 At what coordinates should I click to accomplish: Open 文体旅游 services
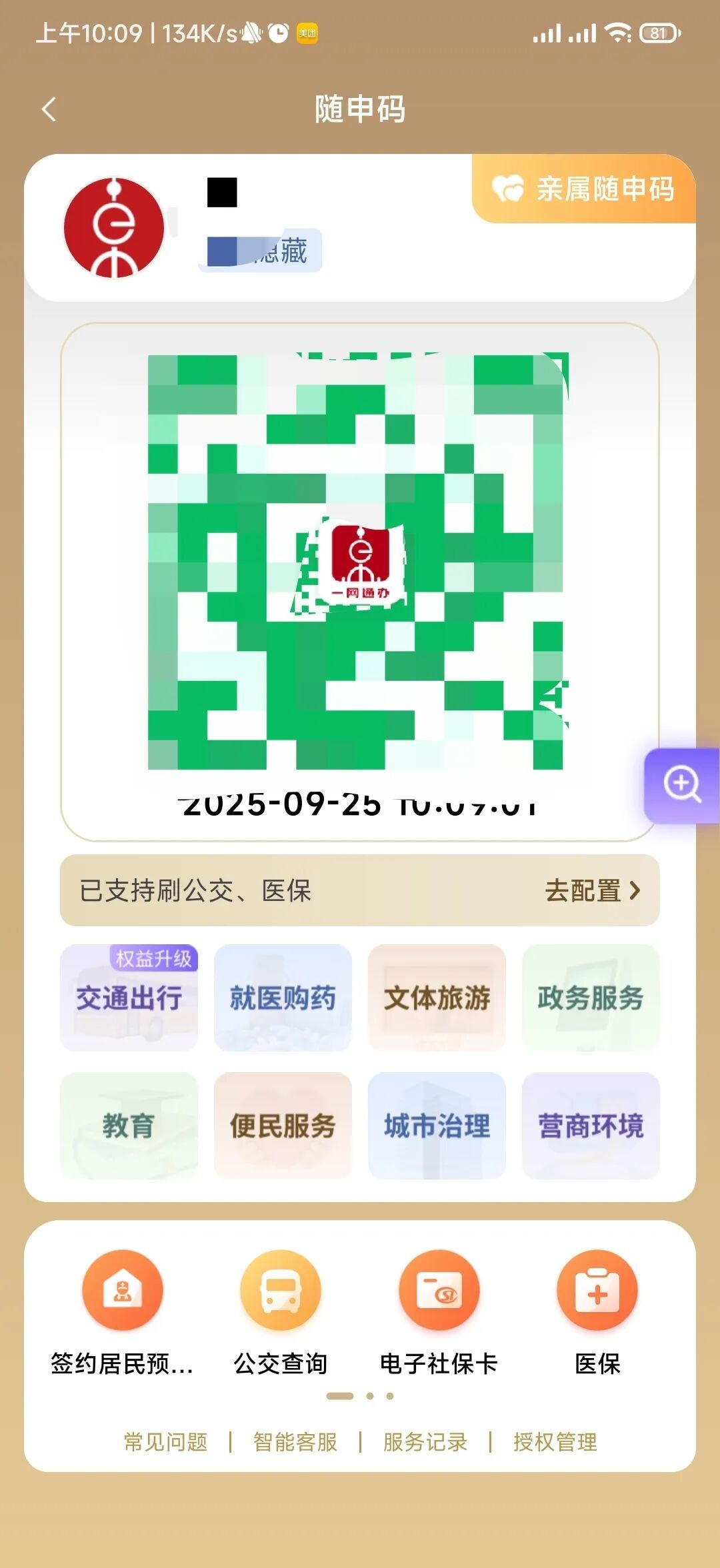pyautogui.click(x=437, y=998)
